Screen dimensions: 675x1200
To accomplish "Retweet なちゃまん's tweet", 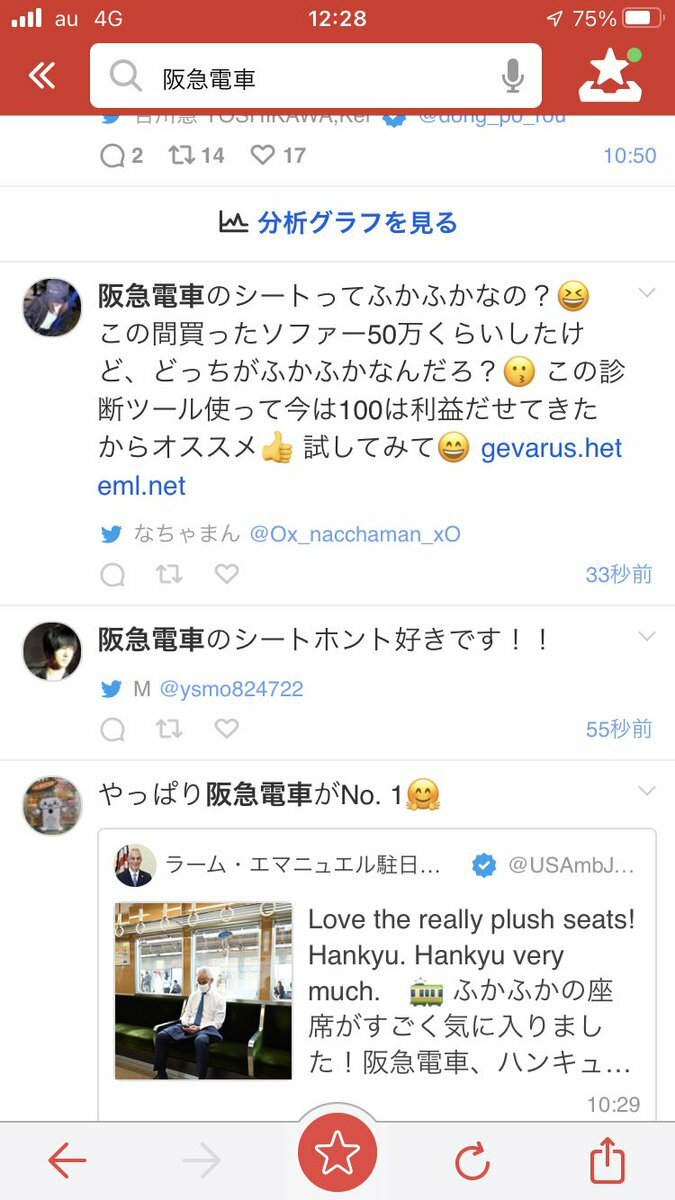I will point(169,574).
